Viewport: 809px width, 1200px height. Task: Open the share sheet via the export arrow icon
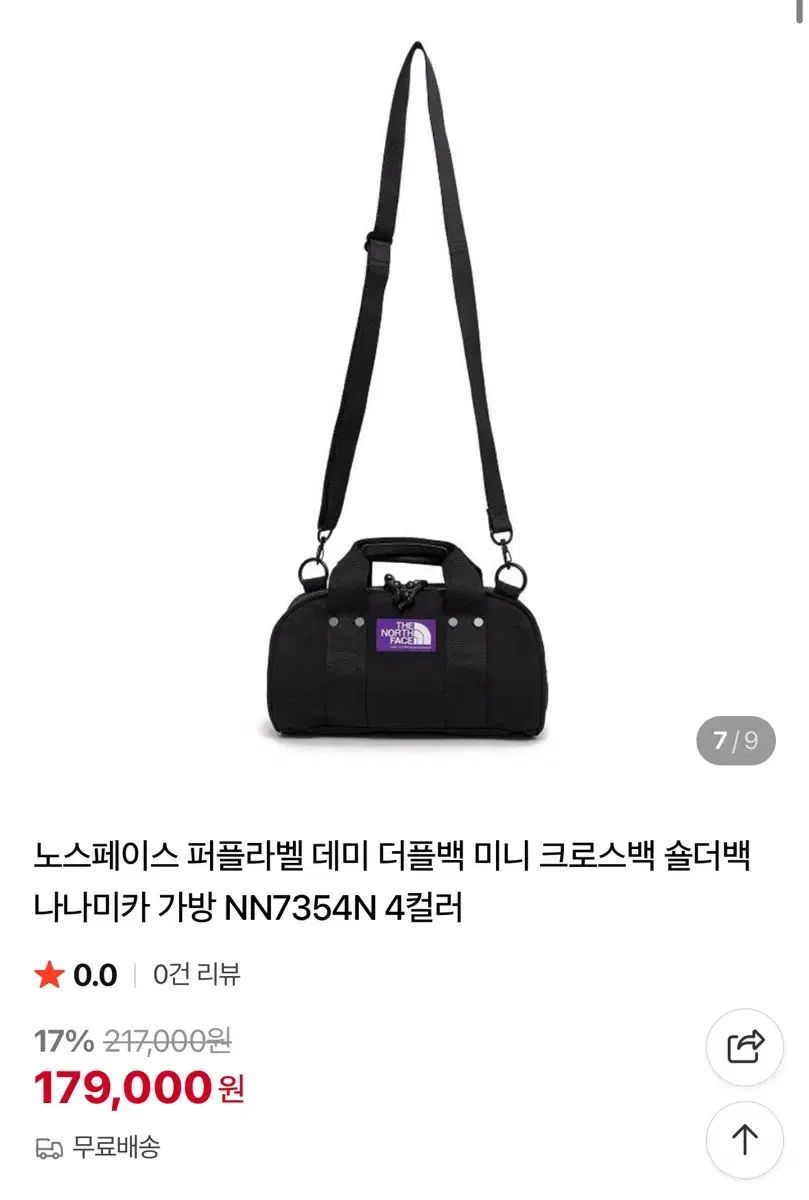click(x=743, y=1046)
